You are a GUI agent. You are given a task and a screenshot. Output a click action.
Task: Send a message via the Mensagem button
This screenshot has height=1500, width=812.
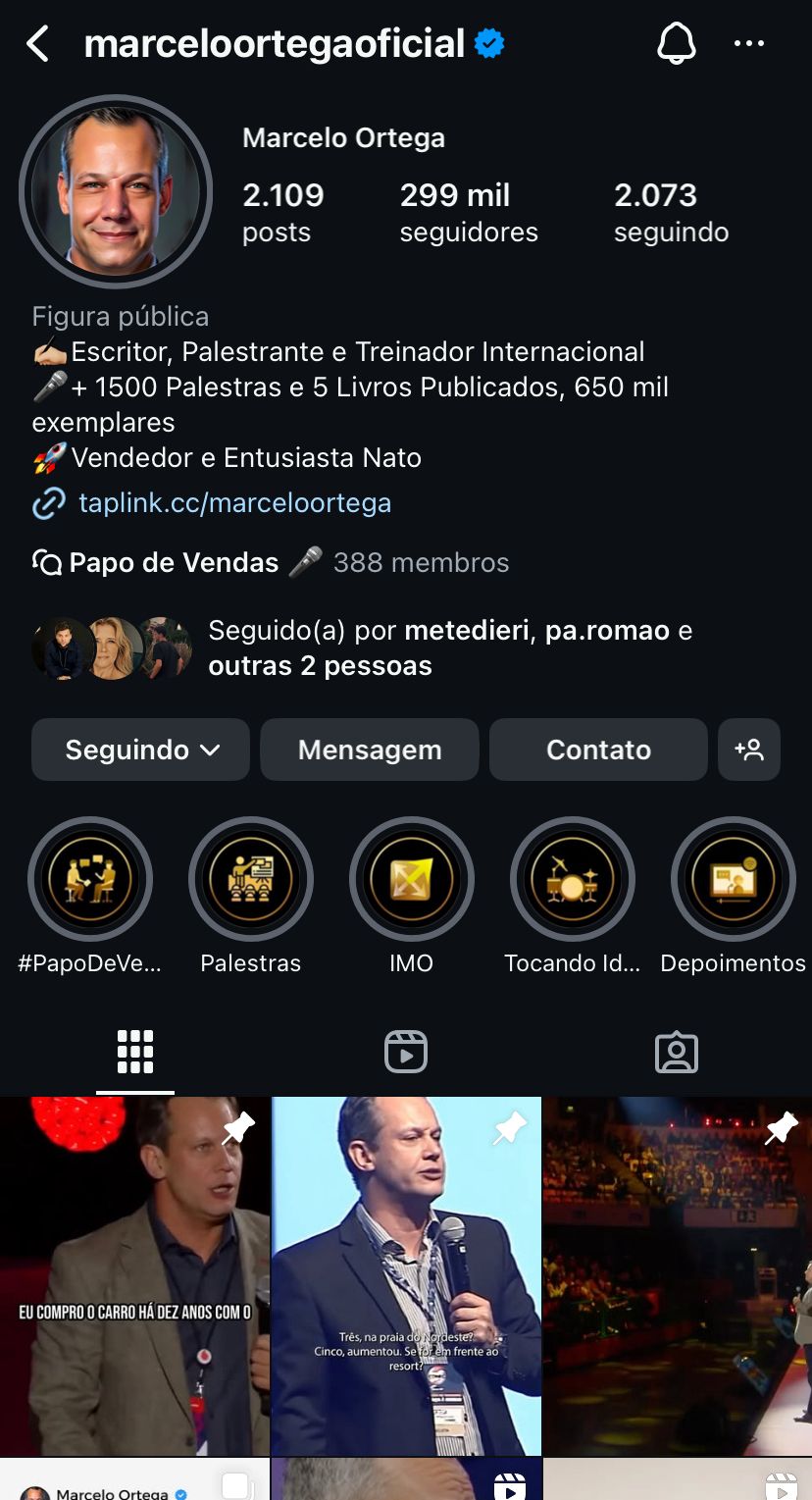tap(369, 749)
